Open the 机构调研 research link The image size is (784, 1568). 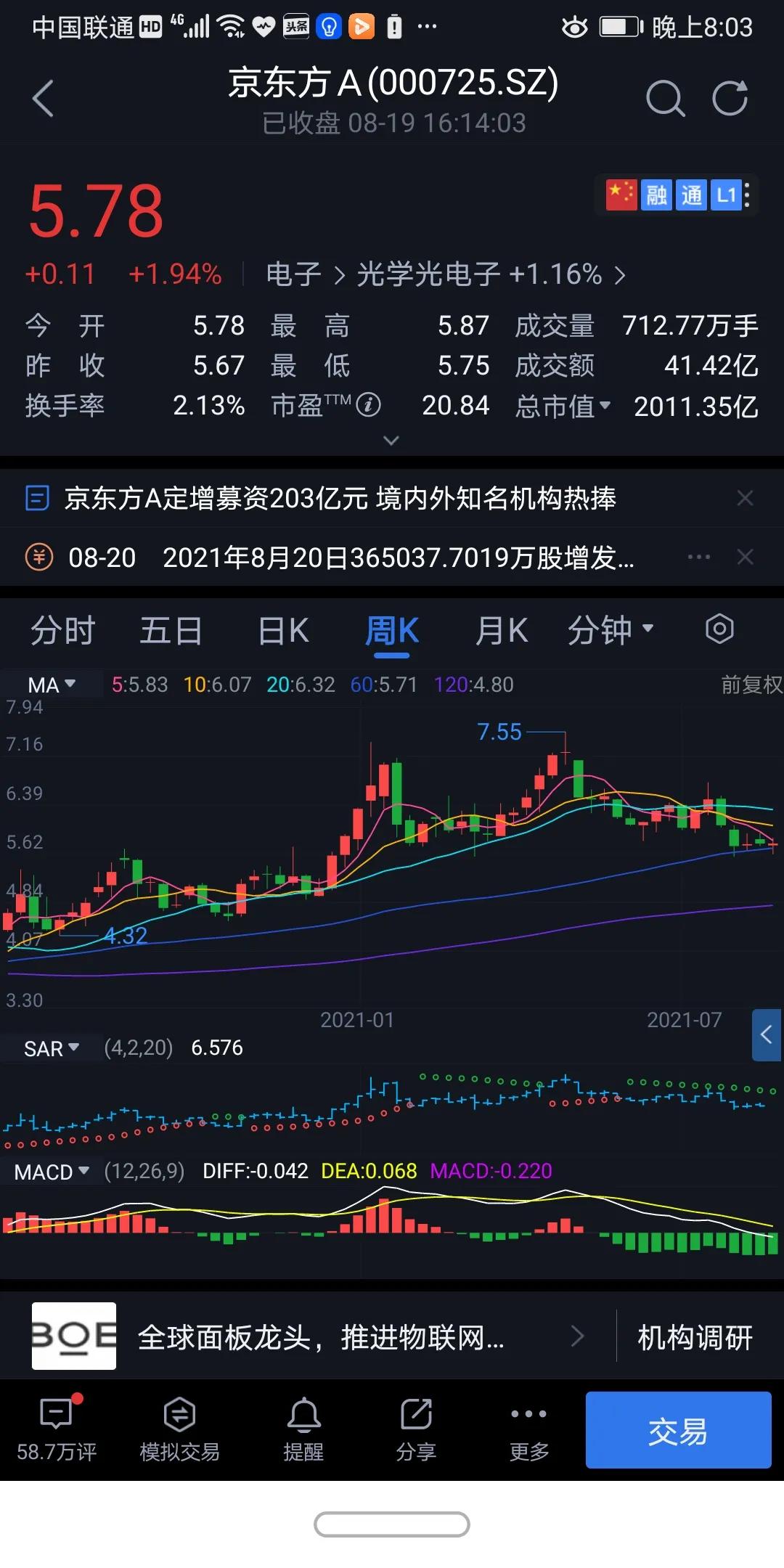tap(693, 1336)
